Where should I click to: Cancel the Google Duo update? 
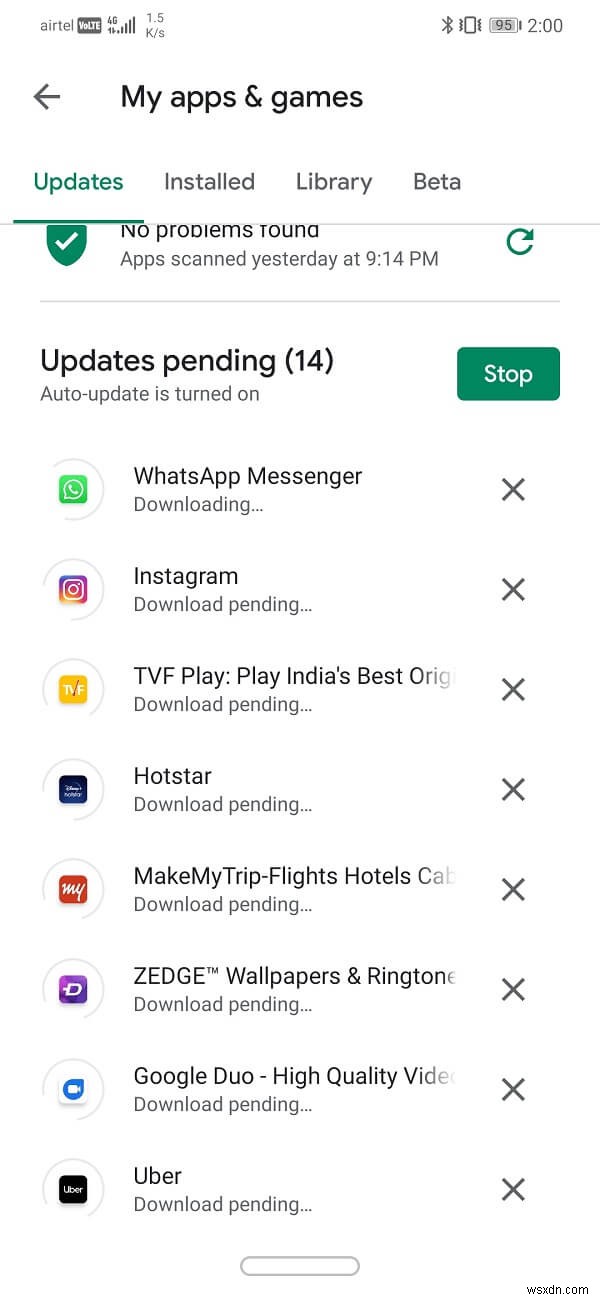point(513,1089)
